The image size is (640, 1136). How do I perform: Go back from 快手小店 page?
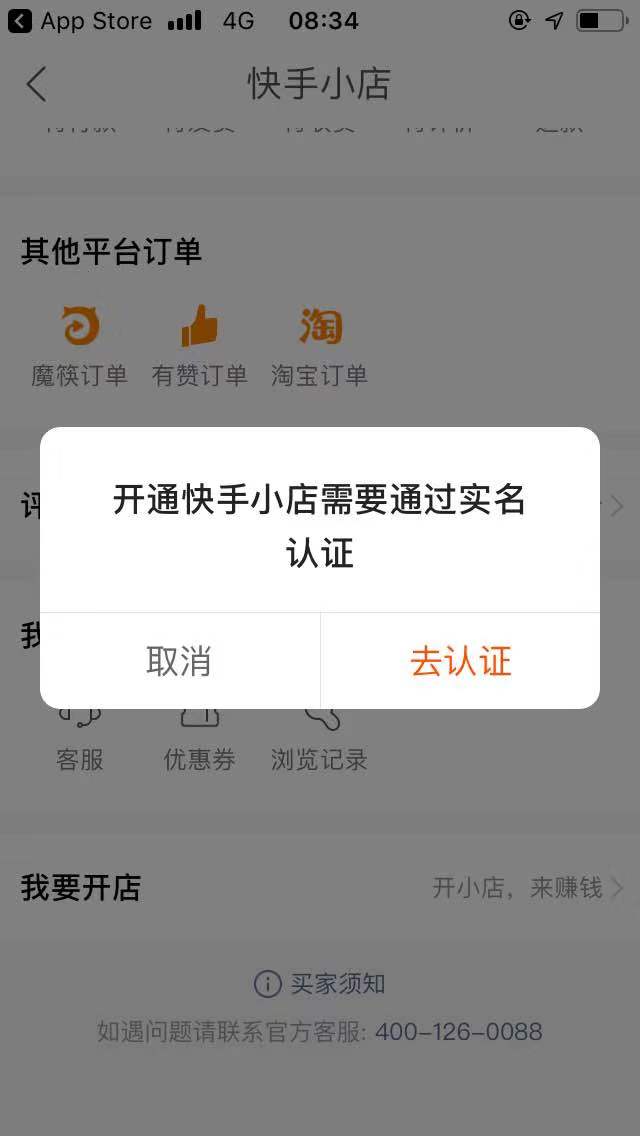click(x=36, y=85)
